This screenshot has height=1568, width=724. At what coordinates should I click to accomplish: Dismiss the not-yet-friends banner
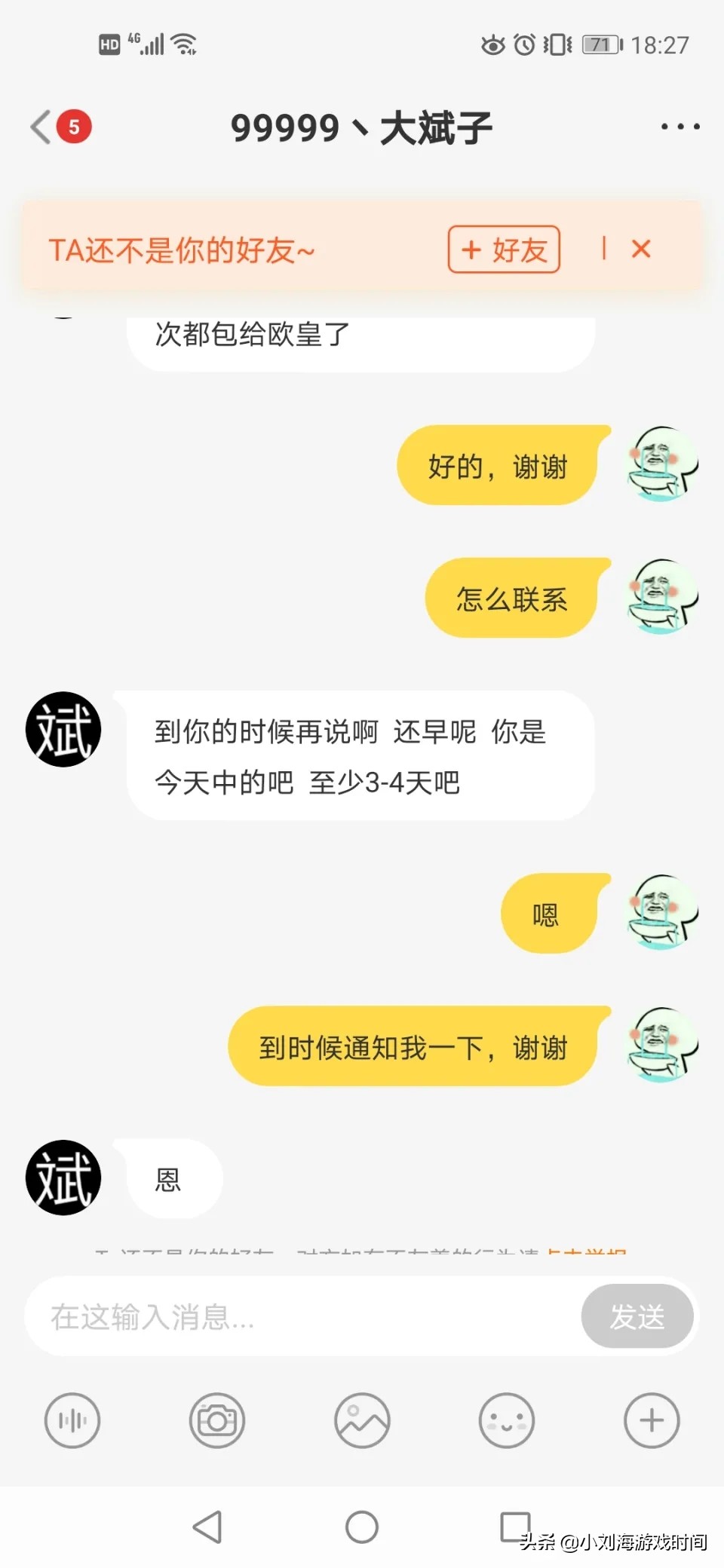pyautogui.click(x=641, y=249)
